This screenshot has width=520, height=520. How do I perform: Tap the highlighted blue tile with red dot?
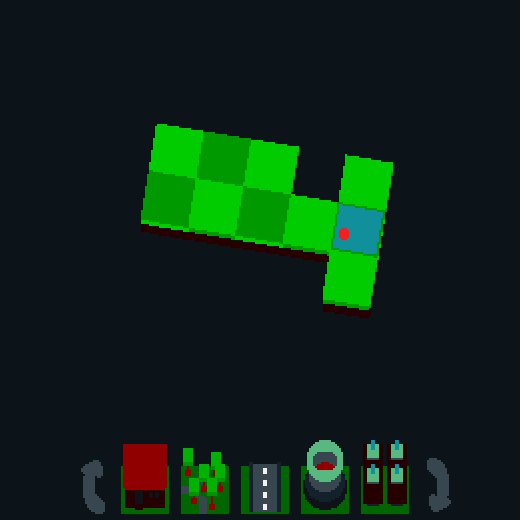click(x=358, y=230)
